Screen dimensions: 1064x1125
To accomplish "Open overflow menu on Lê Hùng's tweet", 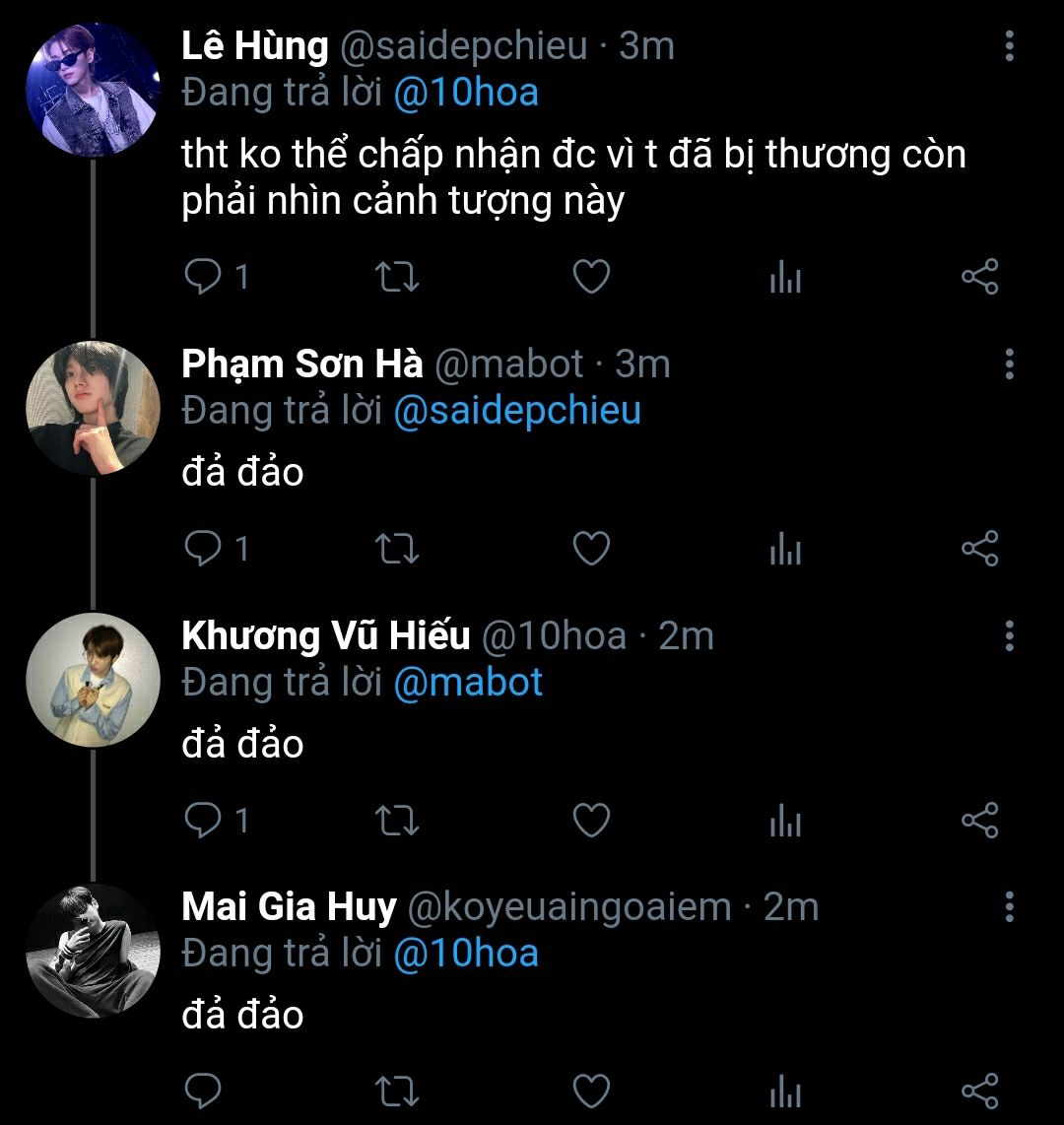I will (1009, 45).
